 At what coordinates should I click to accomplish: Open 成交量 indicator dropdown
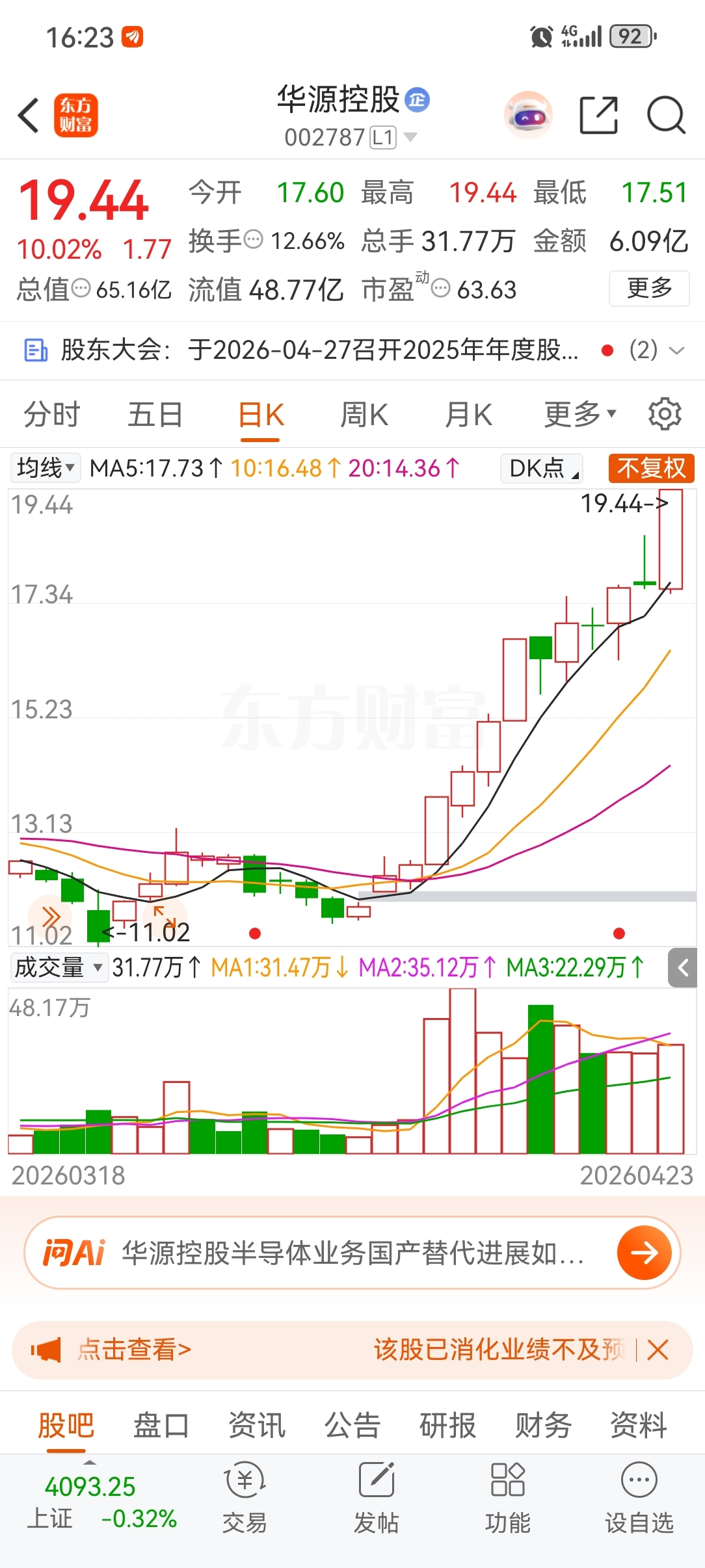59,967
